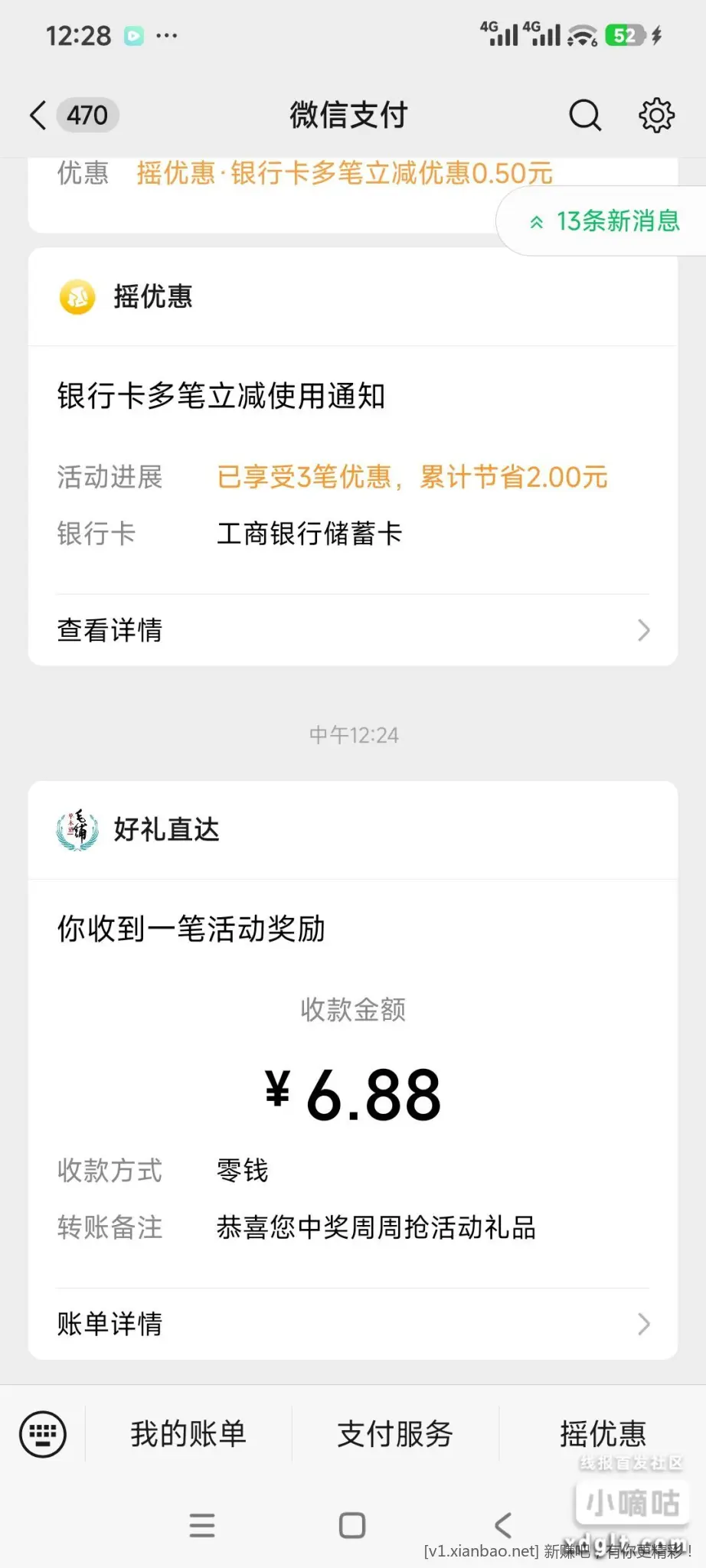Go back to the chat list
Screen dimensions: 706x1568
click(x=38, y=116)
